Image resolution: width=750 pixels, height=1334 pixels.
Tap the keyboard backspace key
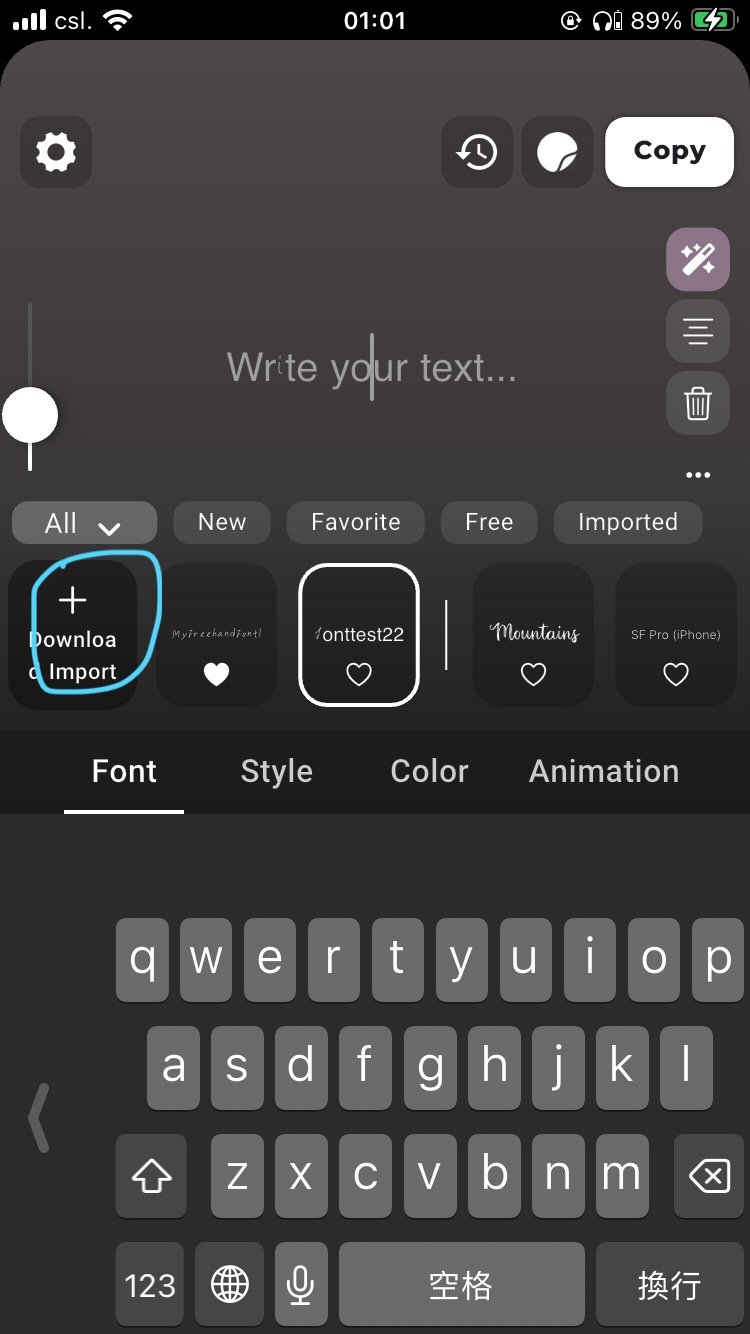point(709,1176)
